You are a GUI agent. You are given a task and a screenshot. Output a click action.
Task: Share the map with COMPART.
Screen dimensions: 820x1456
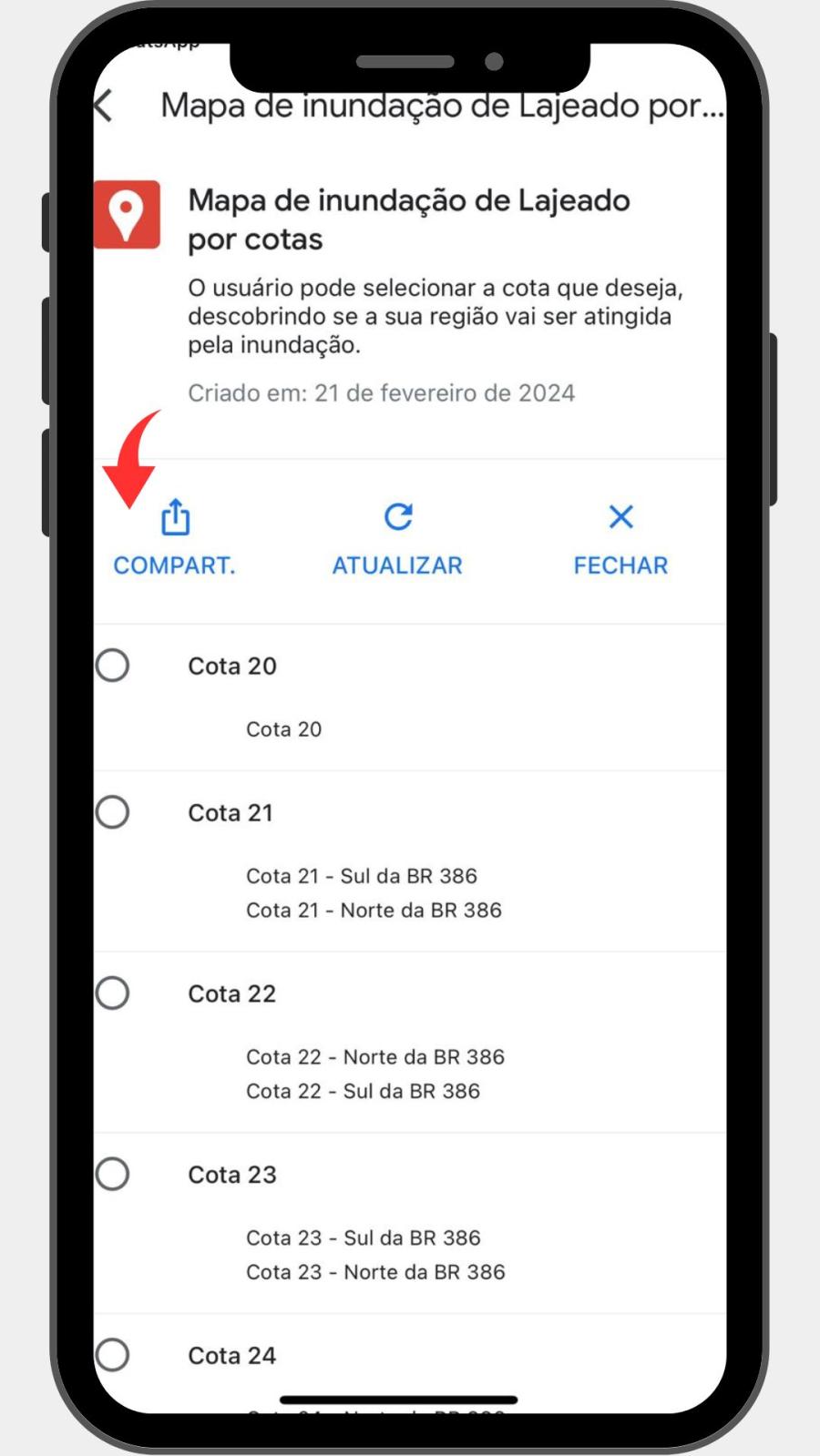[174, 537]
